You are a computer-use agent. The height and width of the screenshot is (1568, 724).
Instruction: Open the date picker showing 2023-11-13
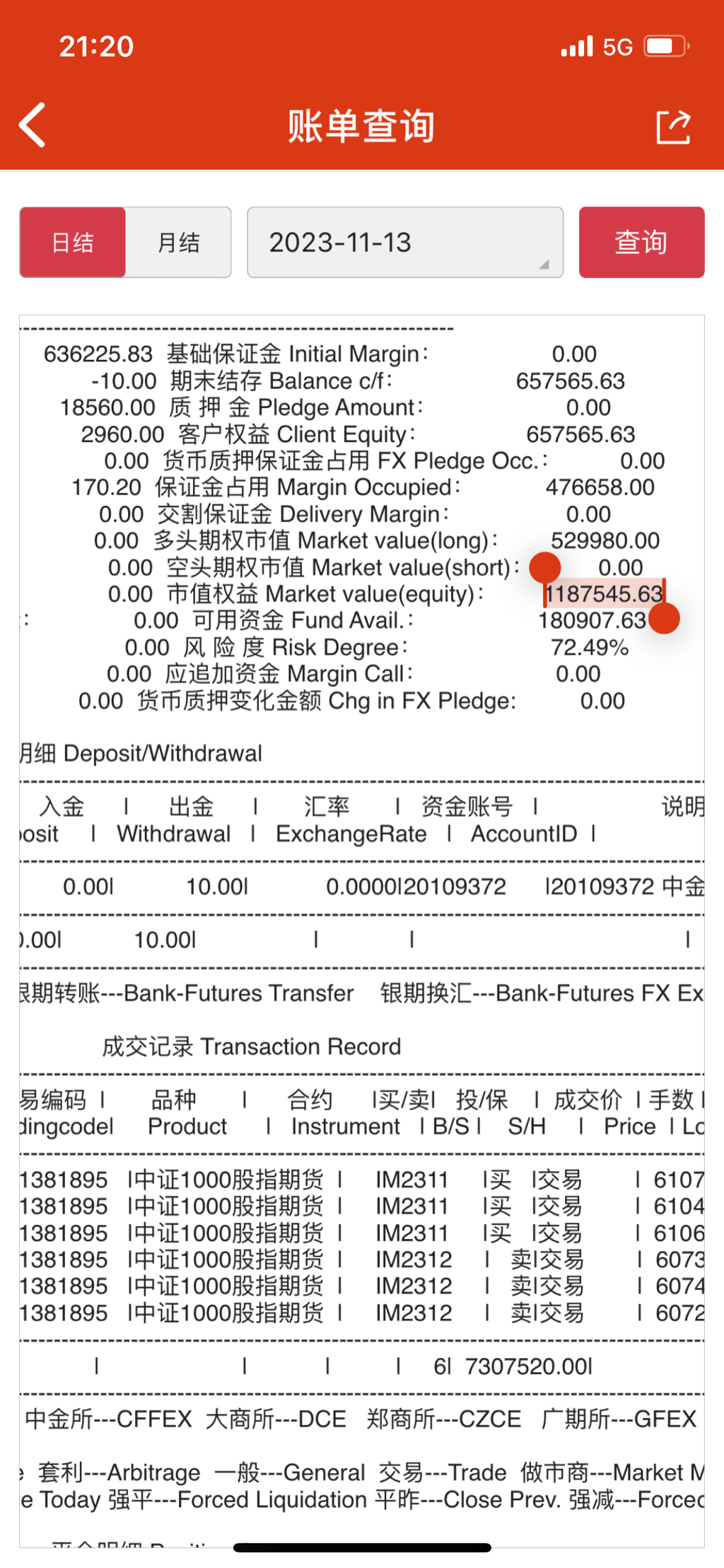(x=404, y=243)
